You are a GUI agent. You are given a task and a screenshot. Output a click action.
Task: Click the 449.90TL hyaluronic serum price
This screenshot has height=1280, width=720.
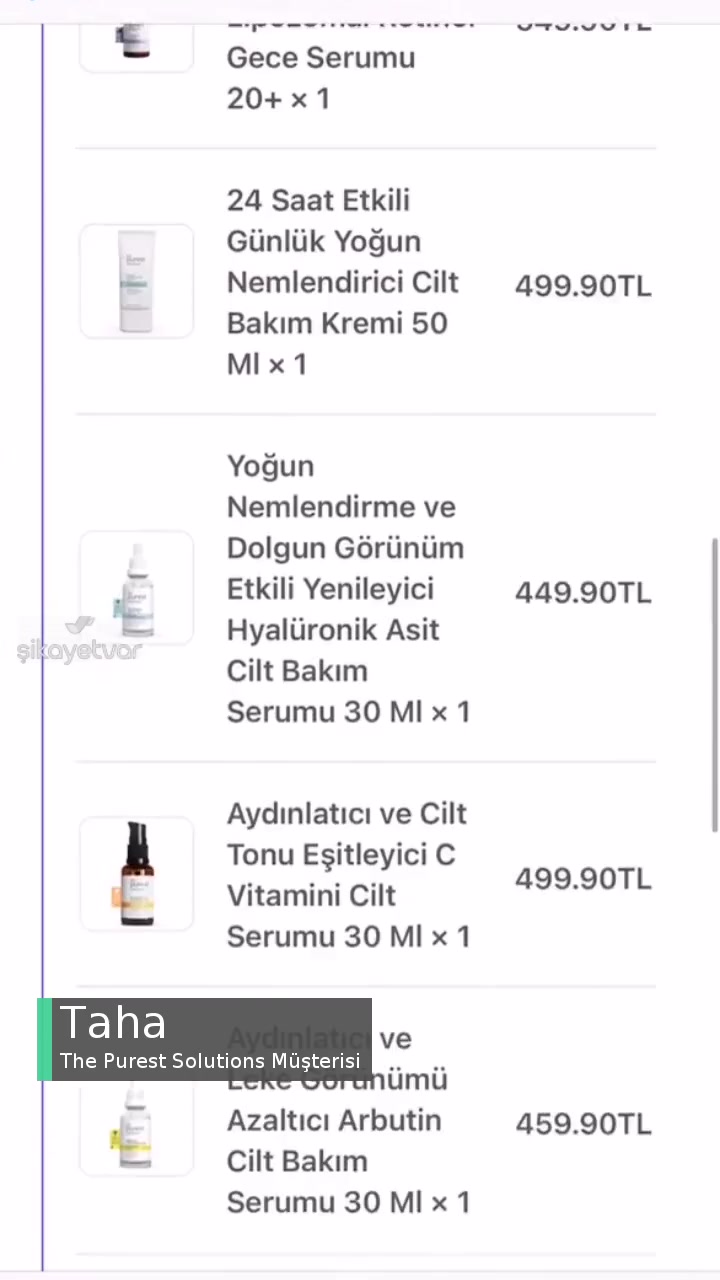(x=583, y=592)
